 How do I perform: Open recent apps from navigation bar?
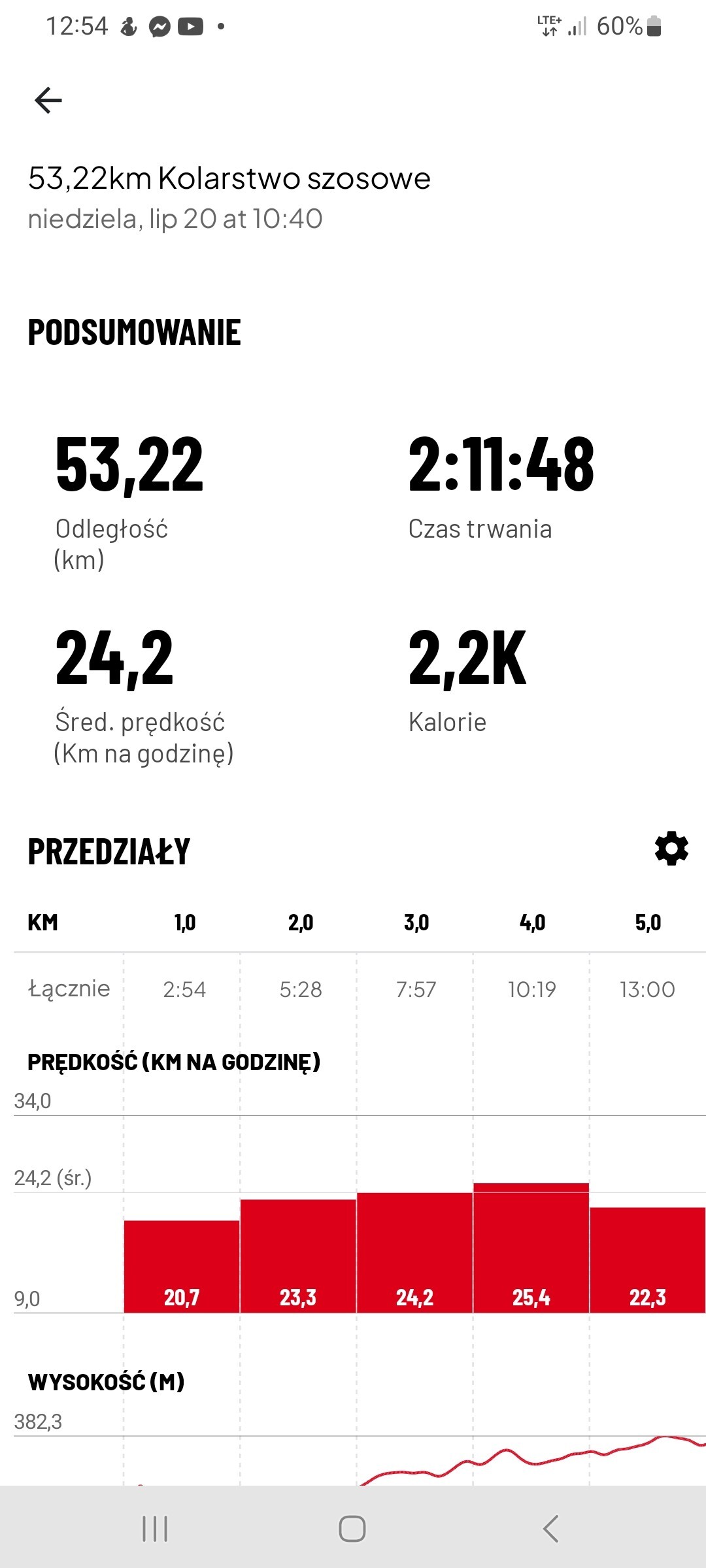(155, 1529)
